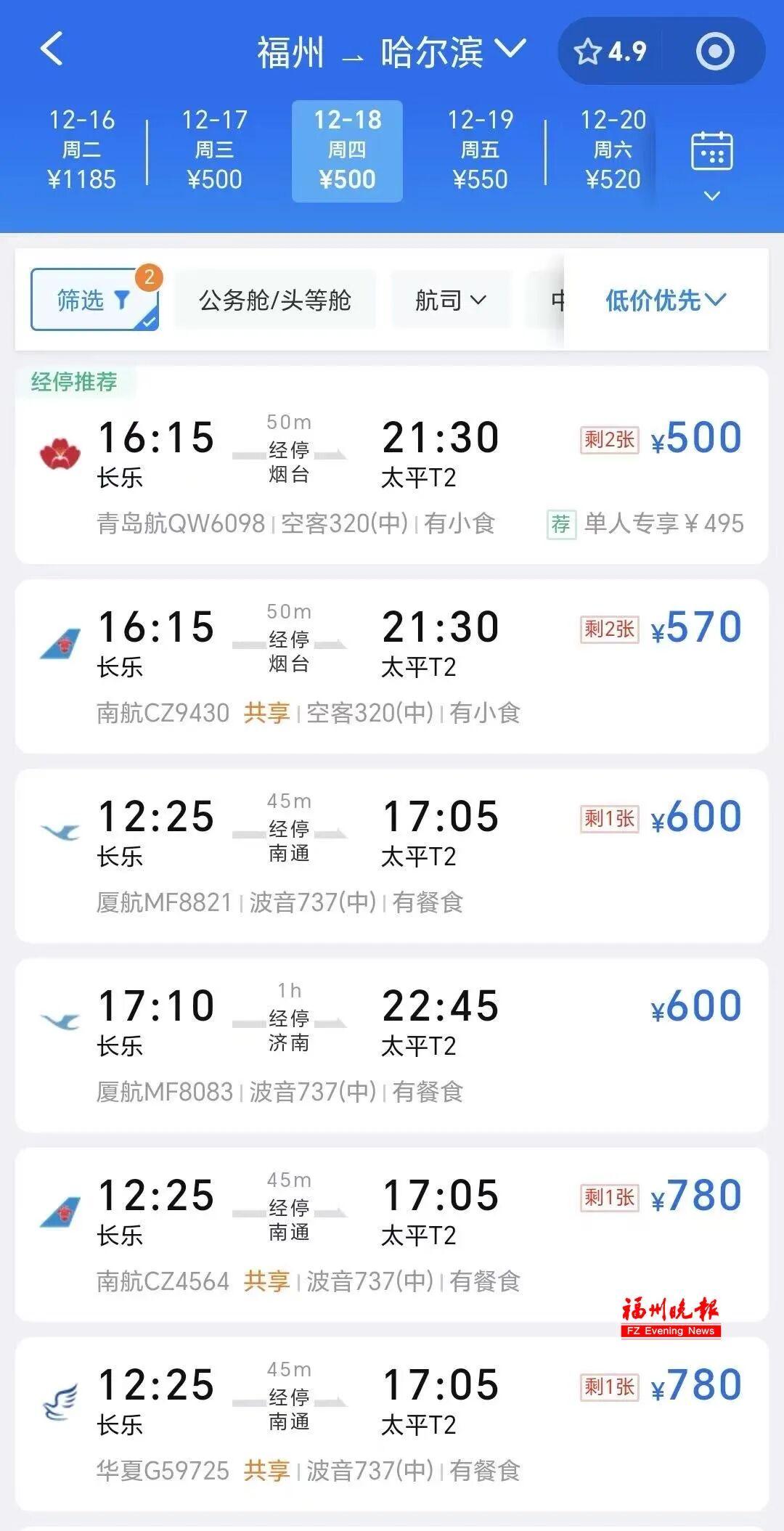Click the circular target icon in top bar
This screenshot has width=784, height=1531.
(715, 52)
